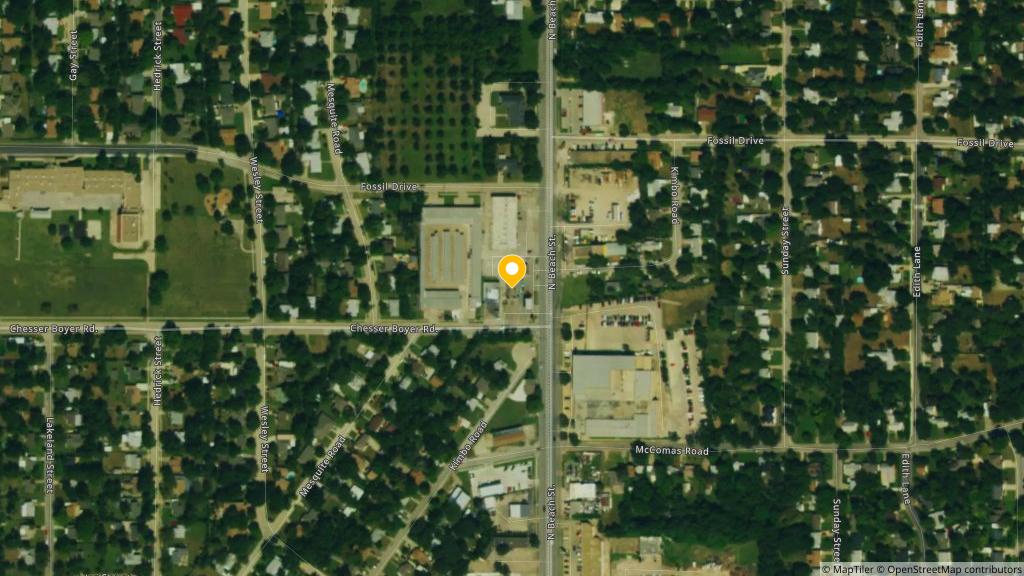This screenshot has height=576, width=1024.
Task: Open the MapTiler attribution link
Action: [x=851, y=569]
